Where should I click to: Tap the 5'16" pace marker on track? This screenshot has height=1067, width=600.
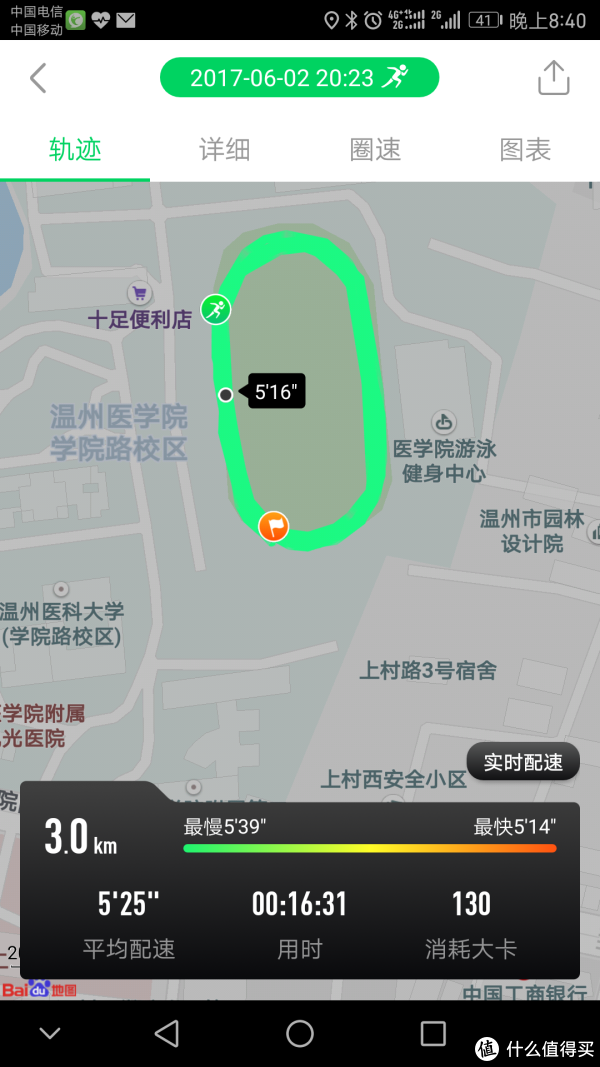(x=274, y=392)
